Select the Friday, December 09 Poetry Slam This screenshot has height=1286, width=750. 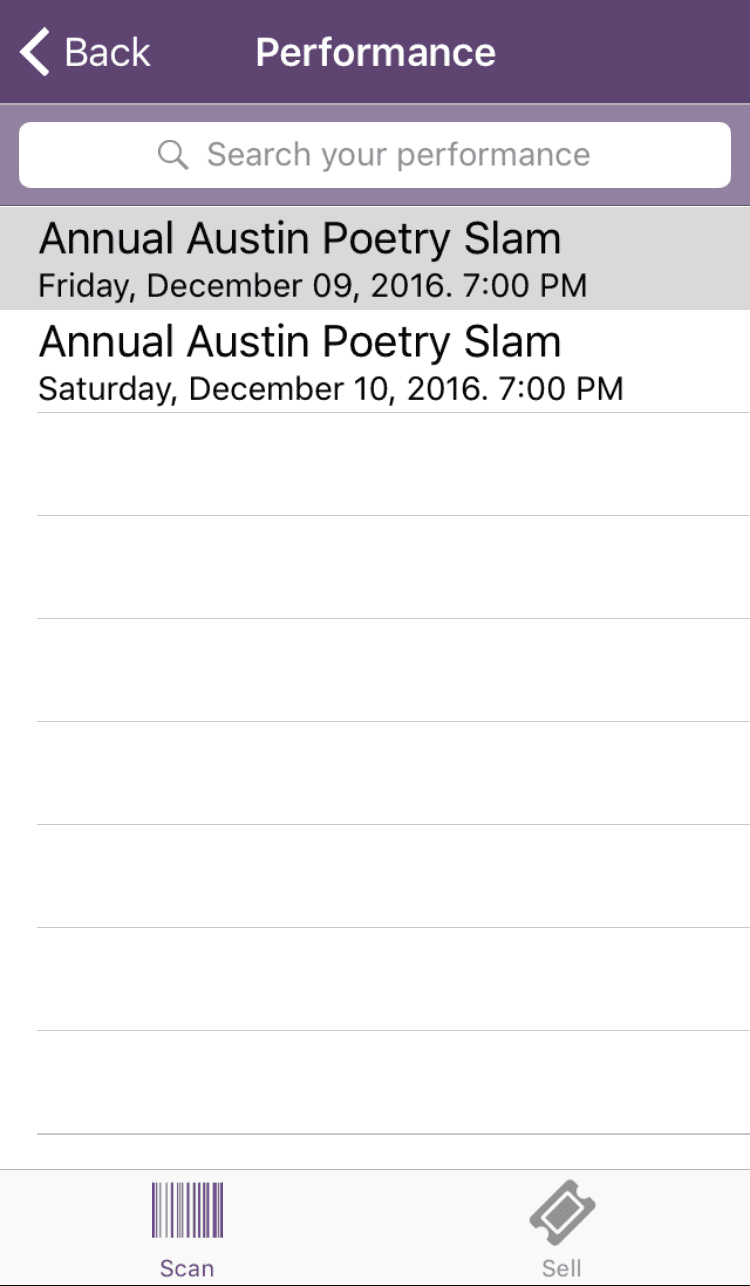pyautogui.click(x=375, y=258)
